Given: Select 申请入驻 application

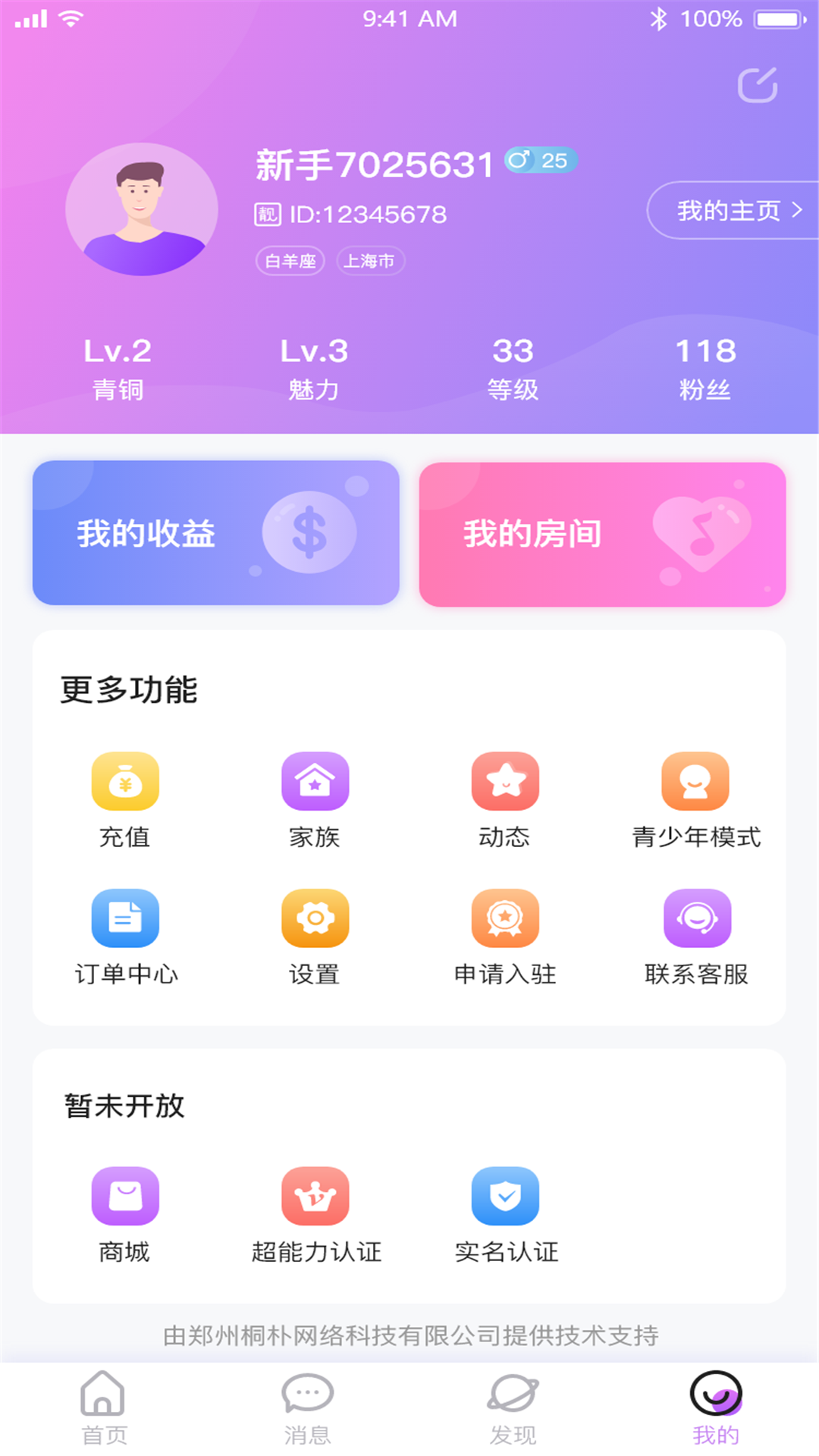Looking at the screenshot, I should tap(505, 936).
